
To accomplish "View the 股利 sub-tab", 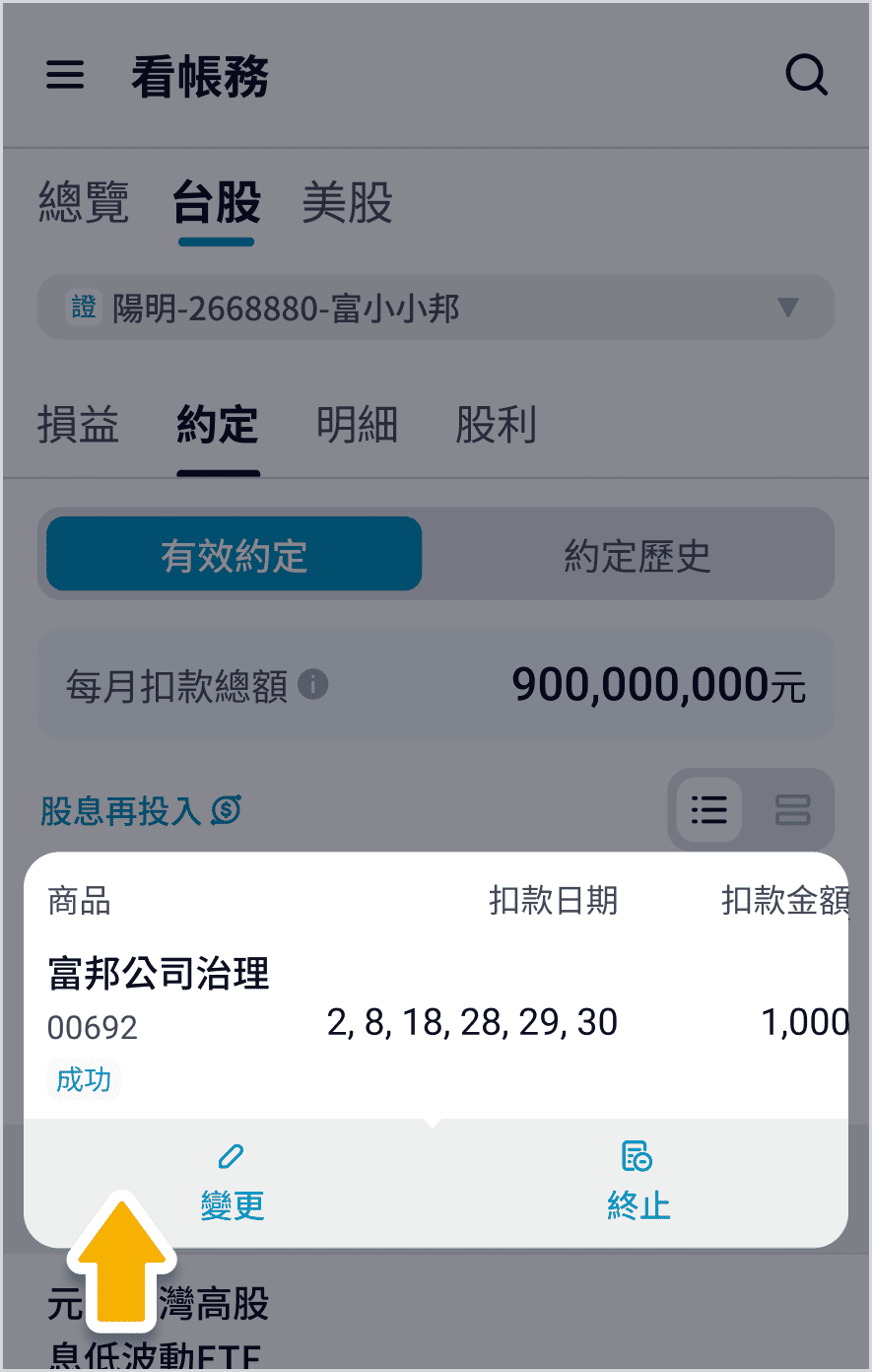I will (496, 426).
